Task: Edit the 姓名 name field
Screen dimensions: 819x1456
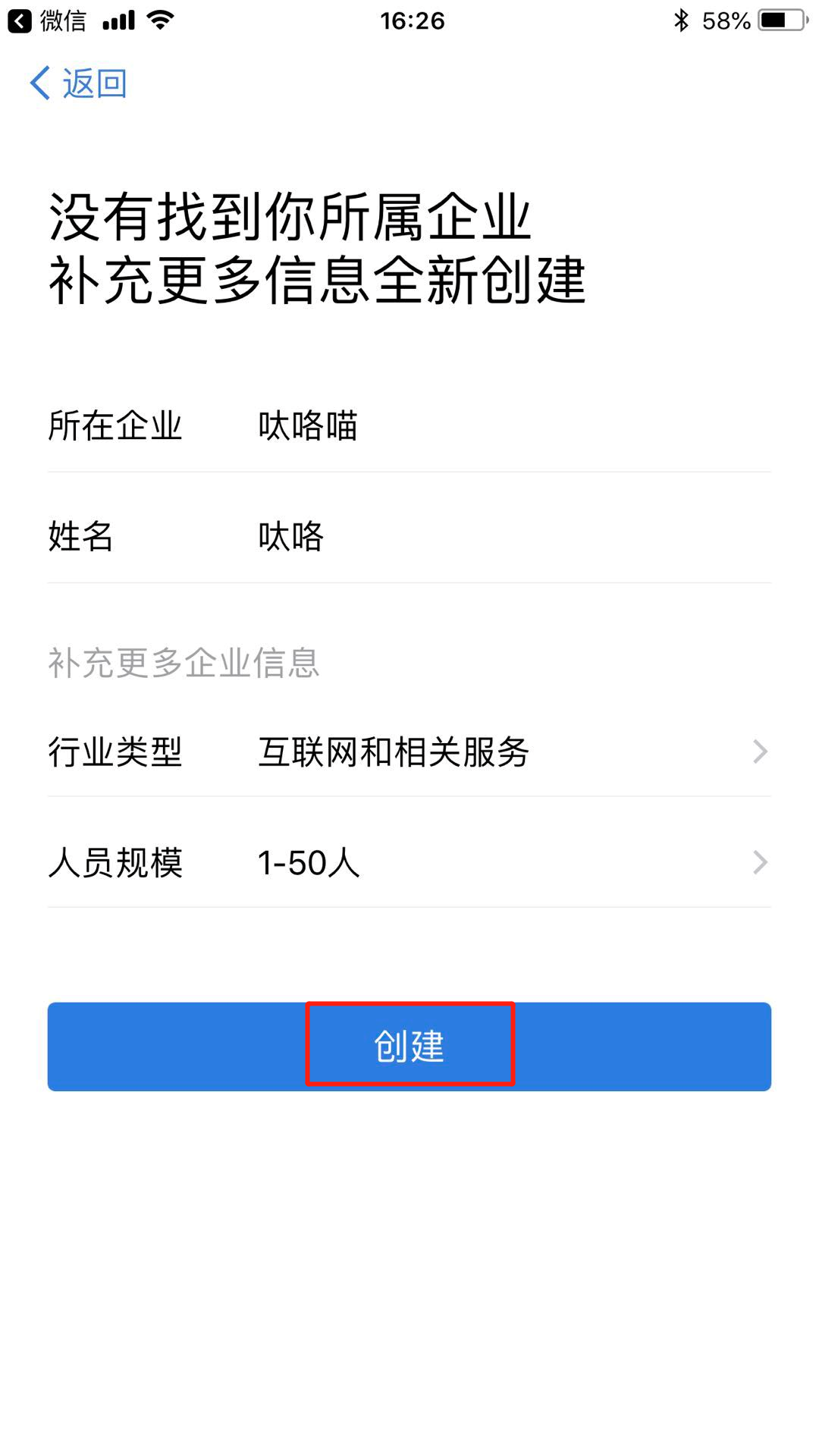Action: coord(409,536)
